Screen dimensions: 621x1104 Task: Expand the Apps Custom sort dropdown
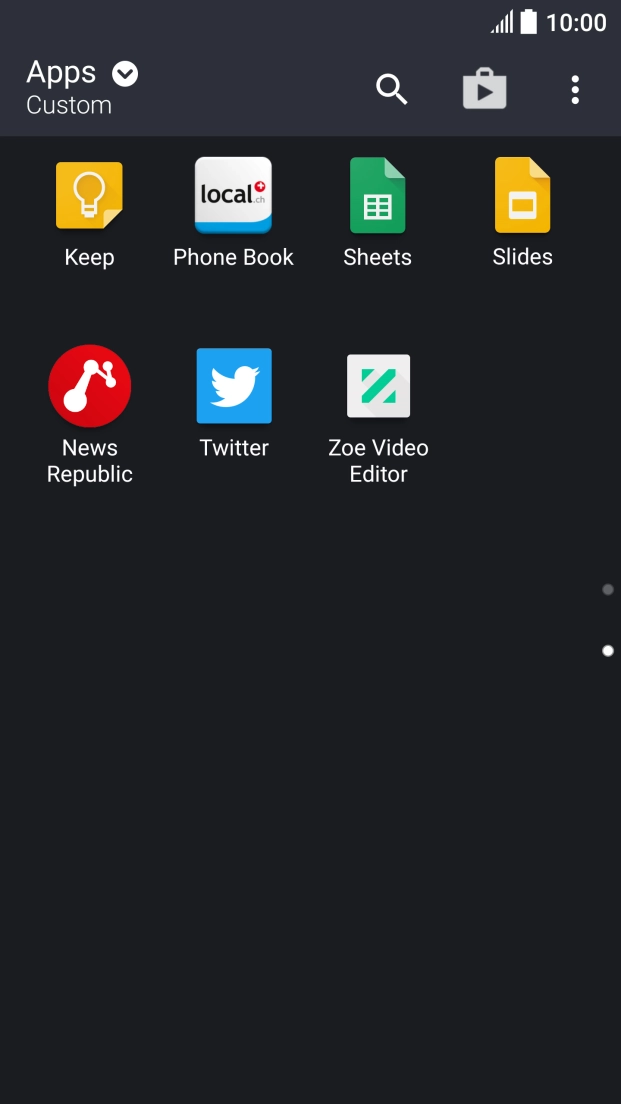click(125, 74)
